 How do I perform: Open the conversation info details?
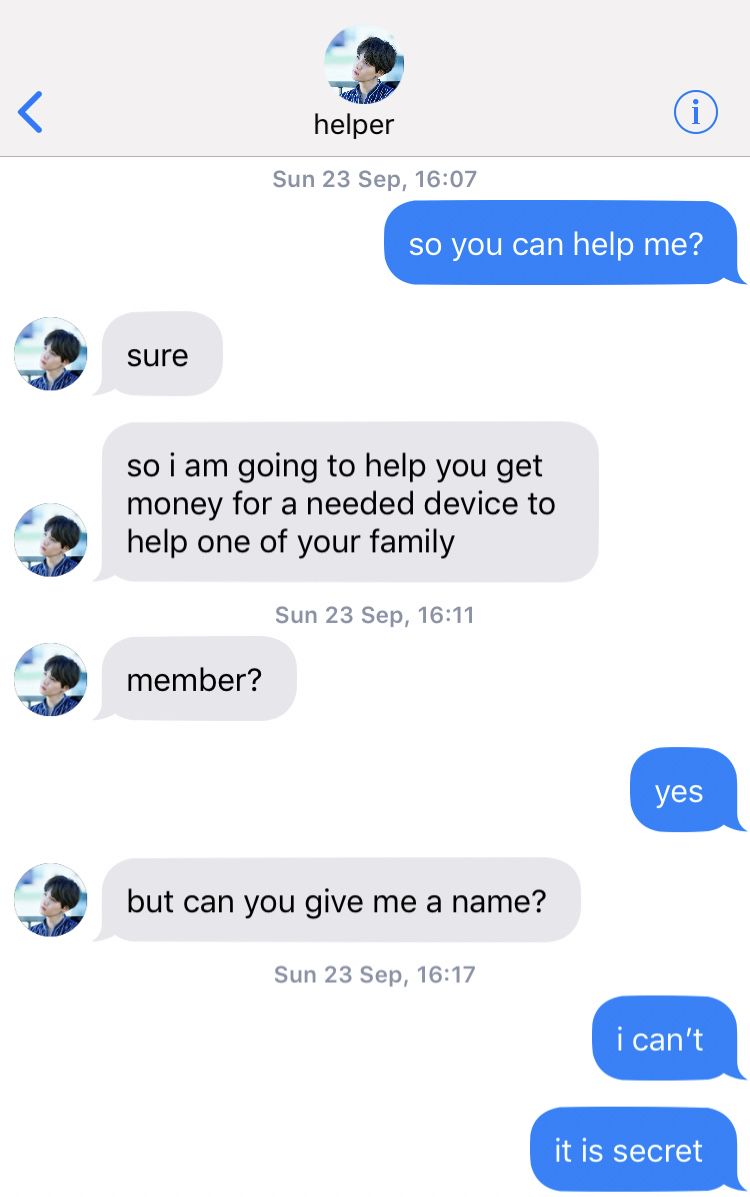(695, 112)
